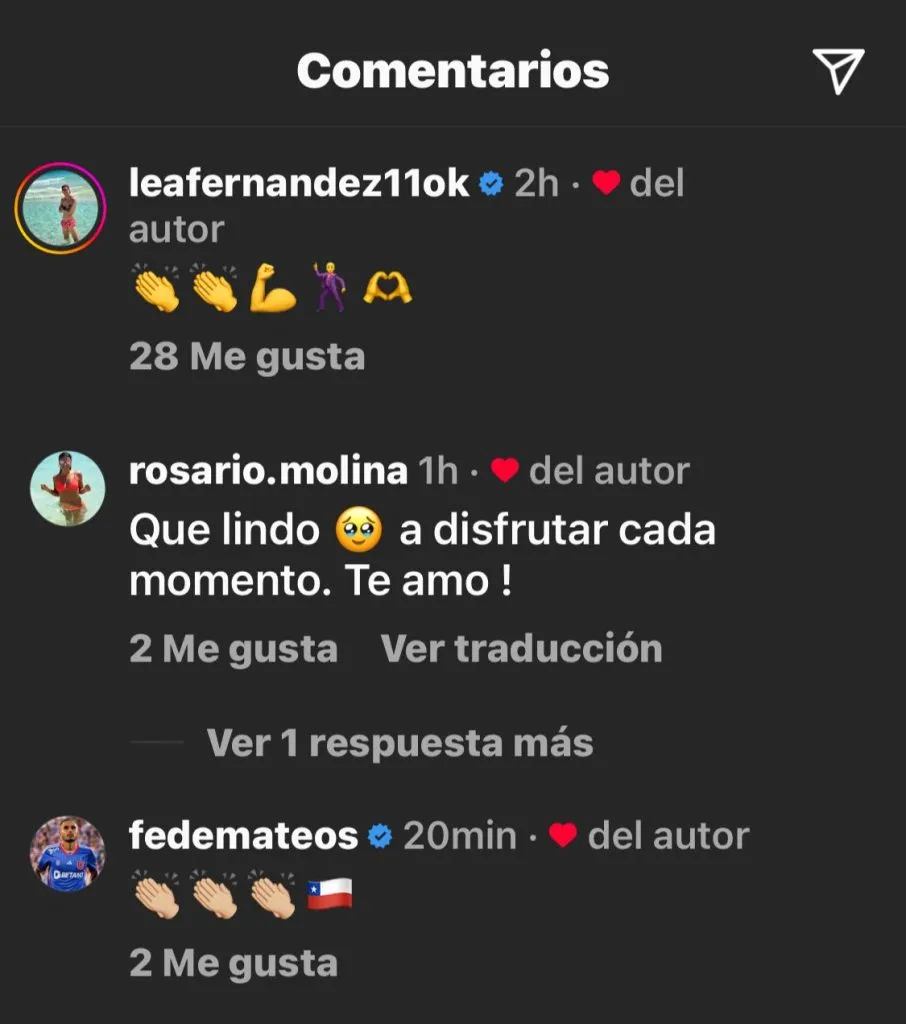Click the Comentarios header title
The width and height of the screenshot is (906, 1024).
tap(452, 69)
